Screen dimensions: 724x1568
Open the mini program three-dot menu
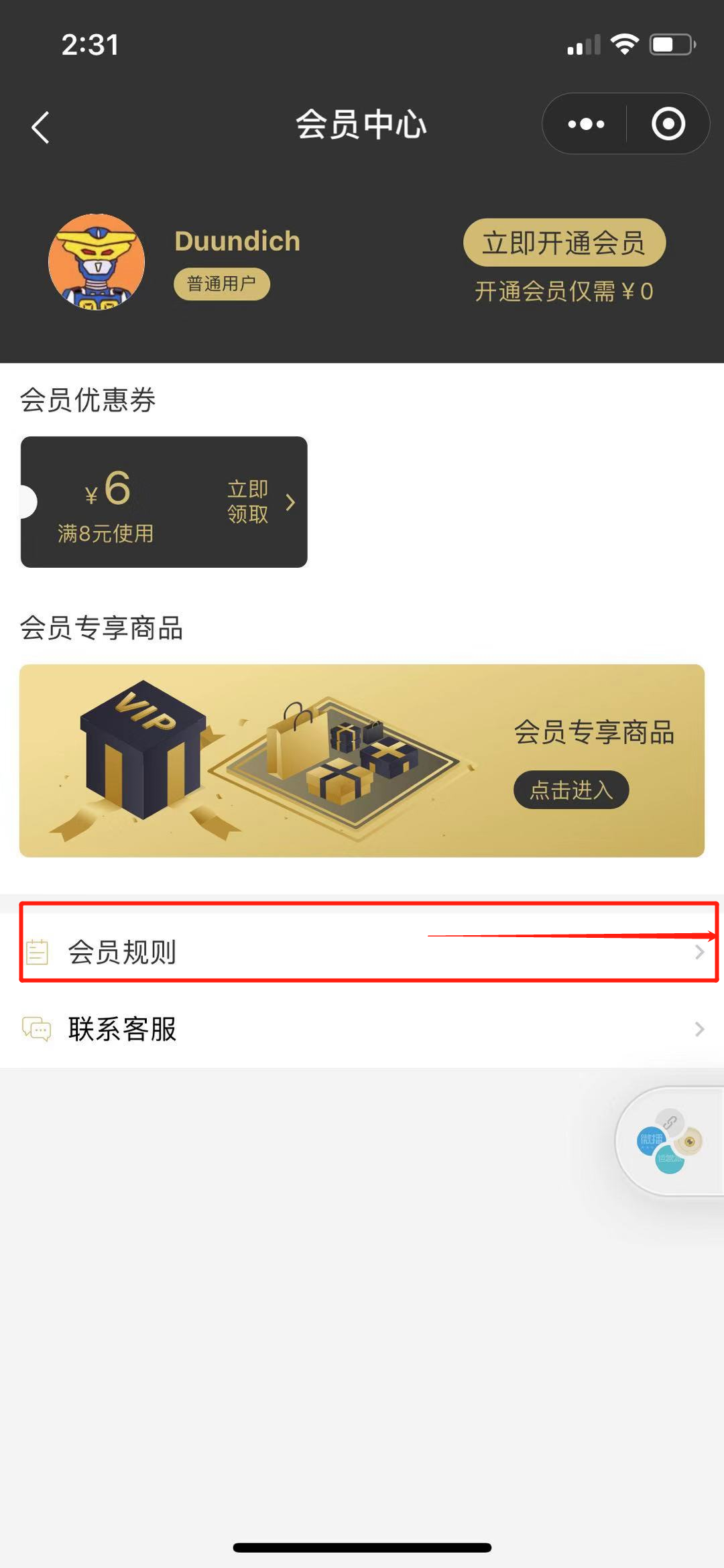coord(586,124)
